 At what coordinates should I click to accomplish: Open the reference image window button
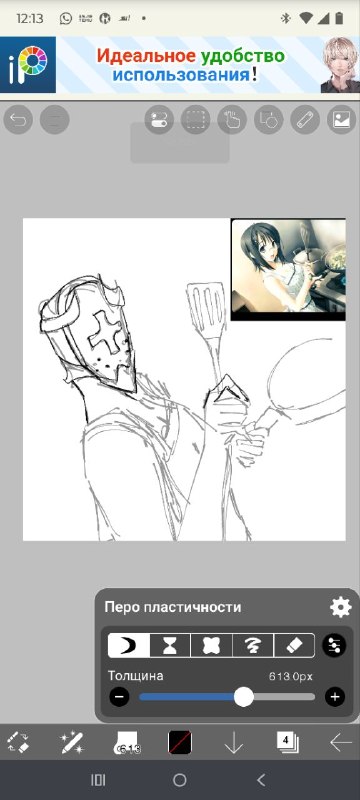pyautogui.click(x=341, y=120)
